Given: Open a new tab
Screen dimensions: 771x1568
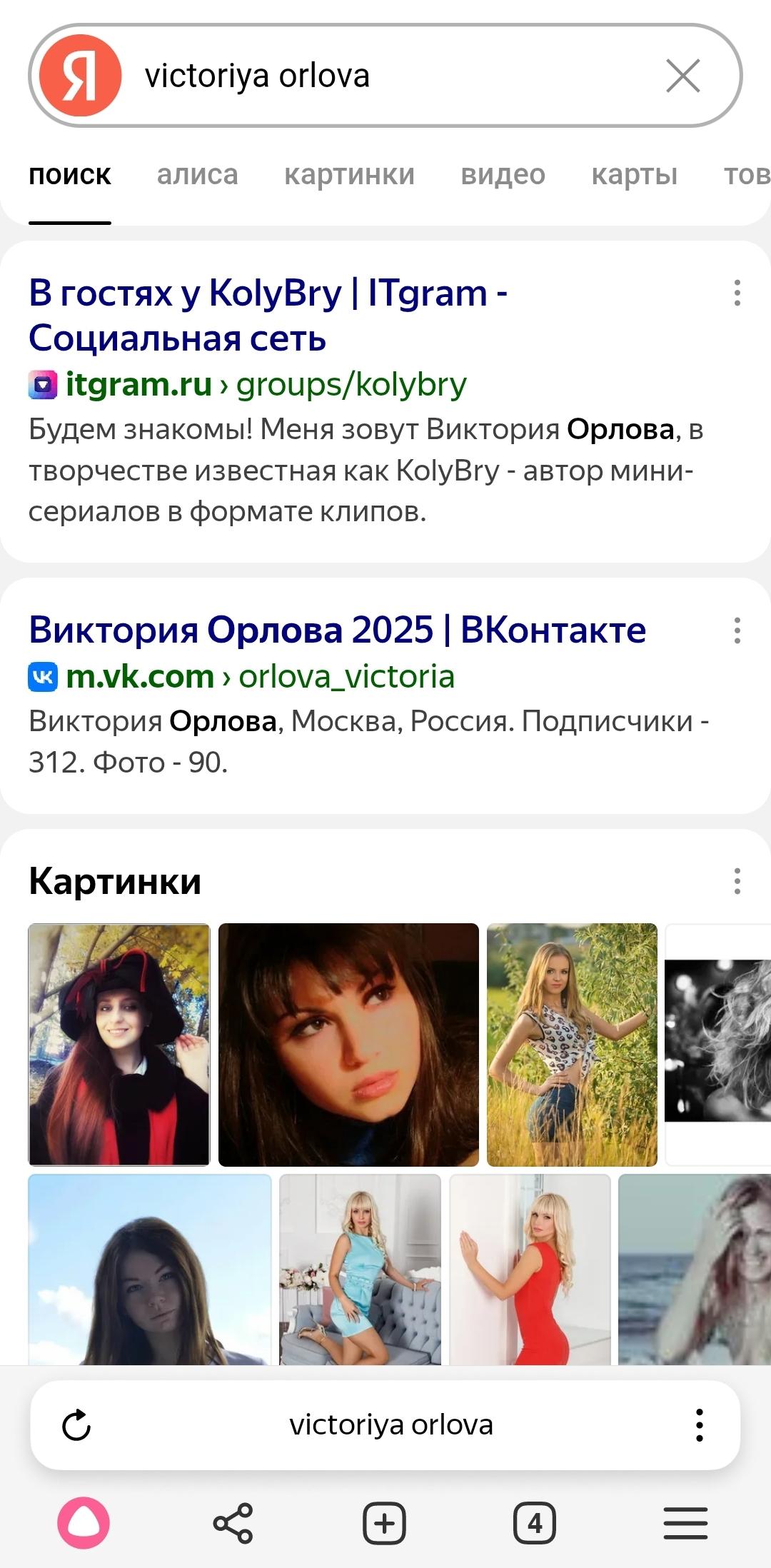Looking at the screenshot, I should [x=384, y=1523].
